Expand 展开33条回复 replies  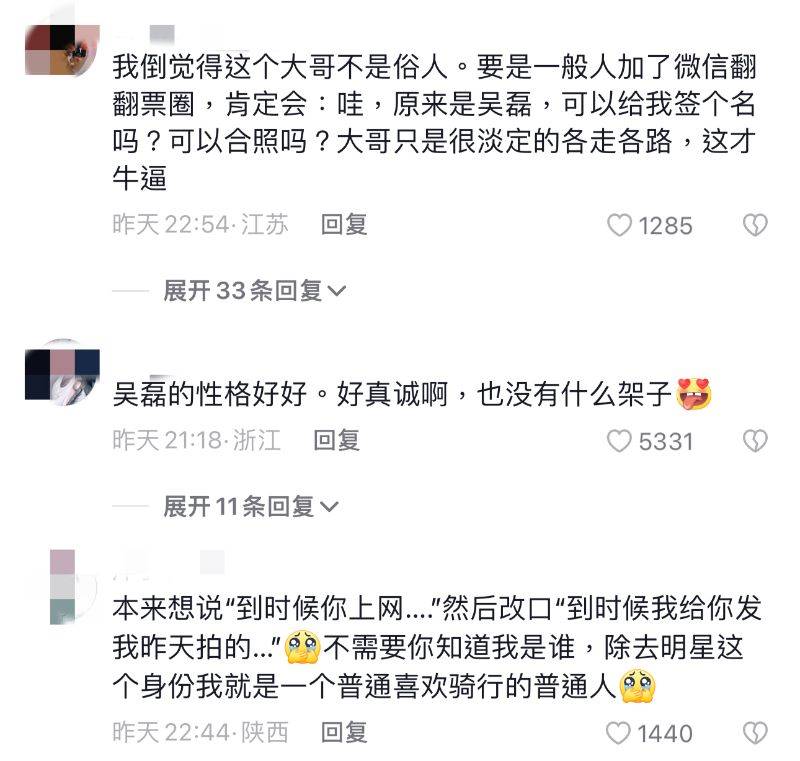(254, 291)
